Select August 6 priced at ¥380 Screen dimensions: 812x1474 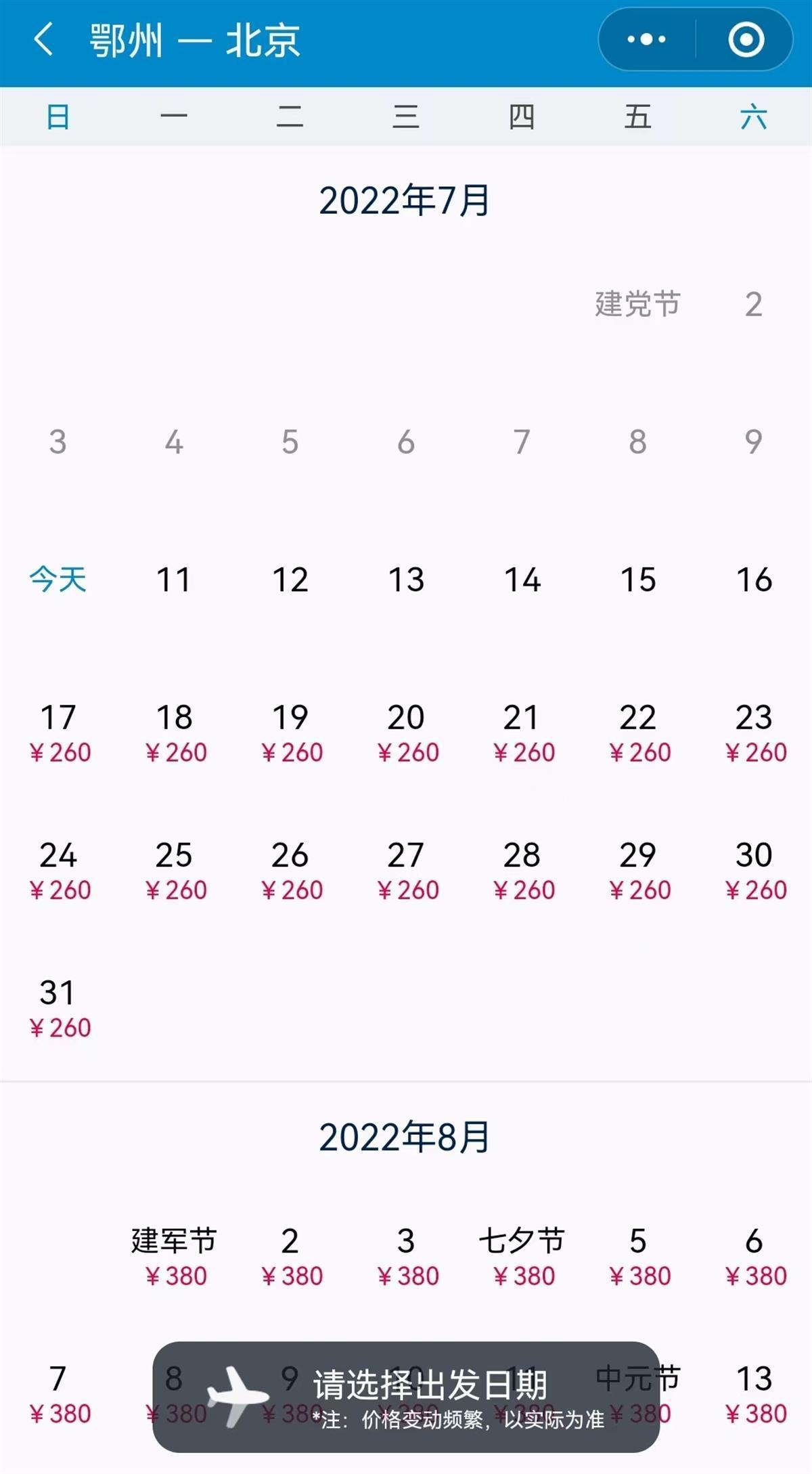click(754, 1257)
